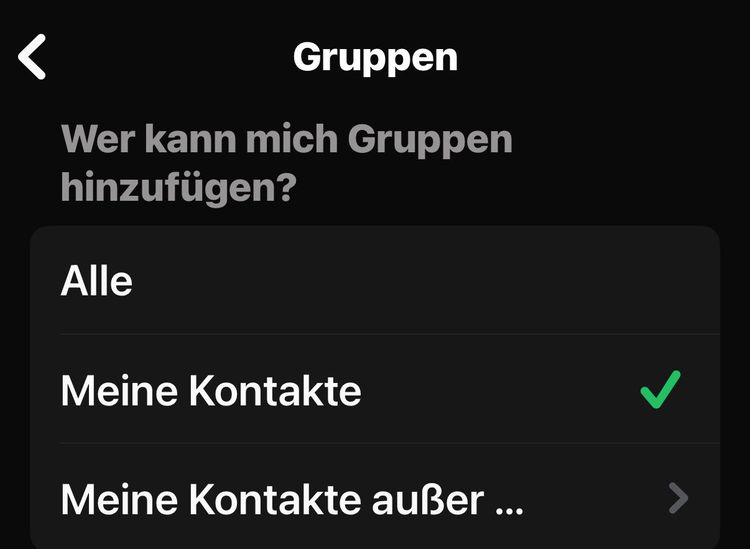
Task: Choose Meine Kontakte option
Action: click(x=375, y=389)
